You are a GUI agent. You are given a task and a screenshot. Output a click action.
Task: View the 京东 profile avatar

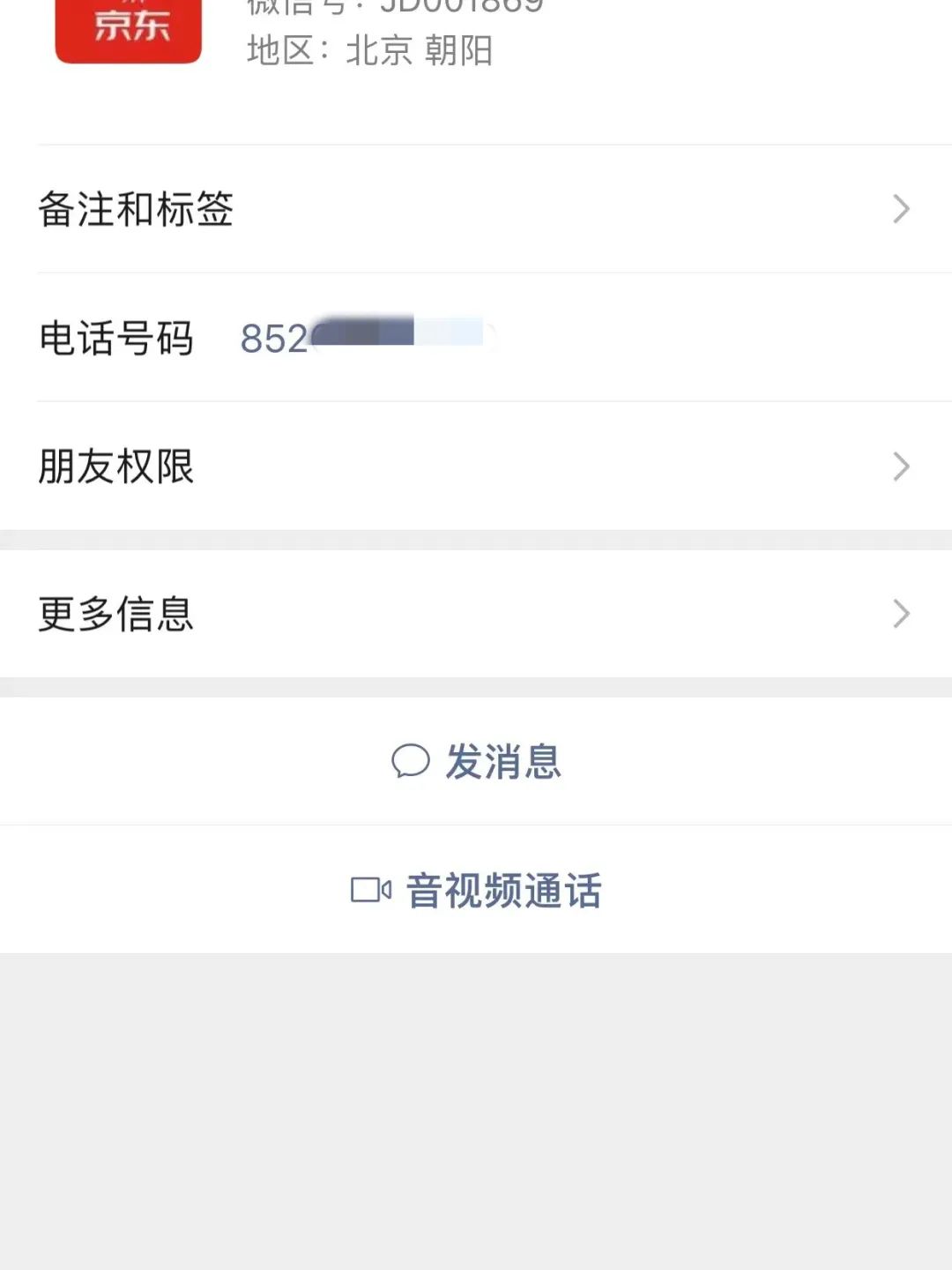[129, 26]
